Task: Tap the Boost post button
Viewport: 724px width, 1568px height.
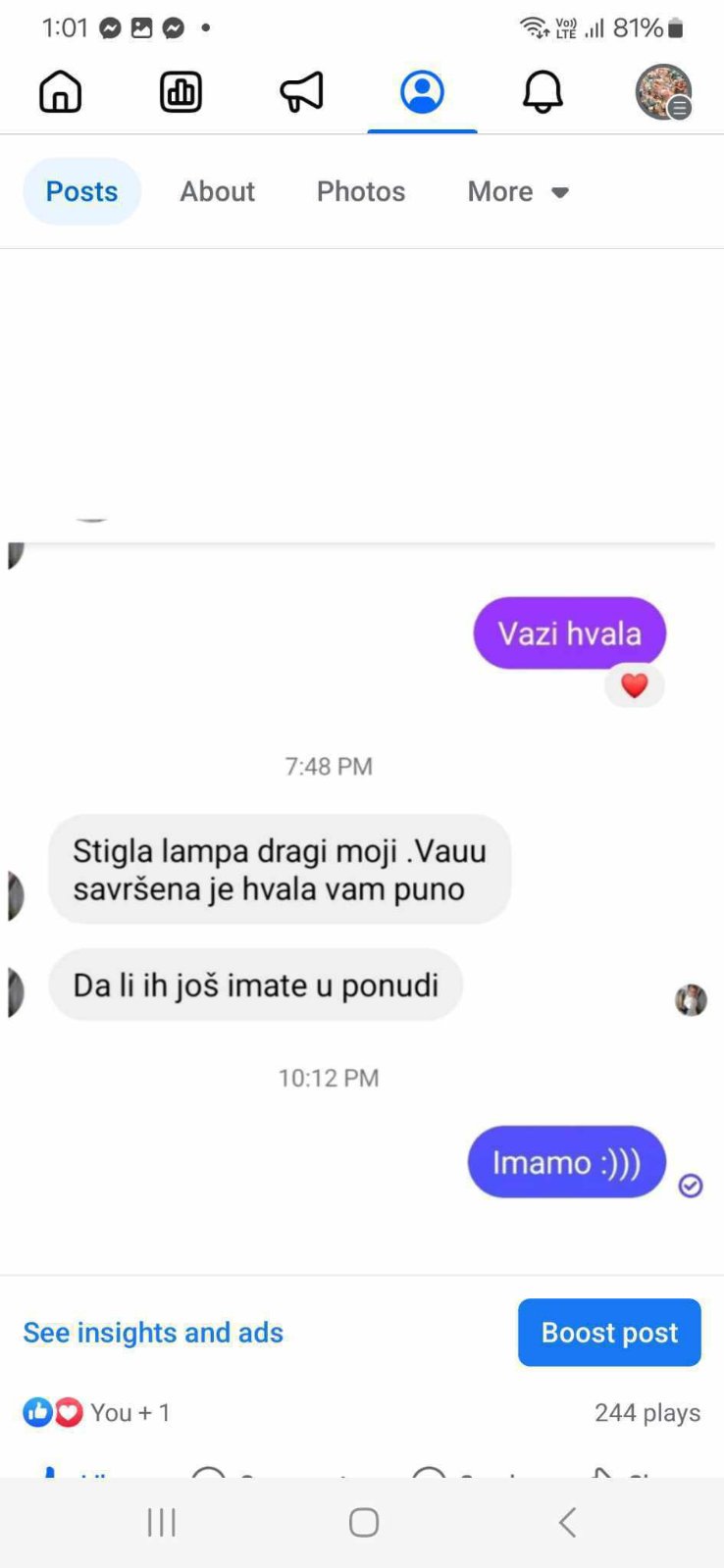Action: tap(608, 1332)
